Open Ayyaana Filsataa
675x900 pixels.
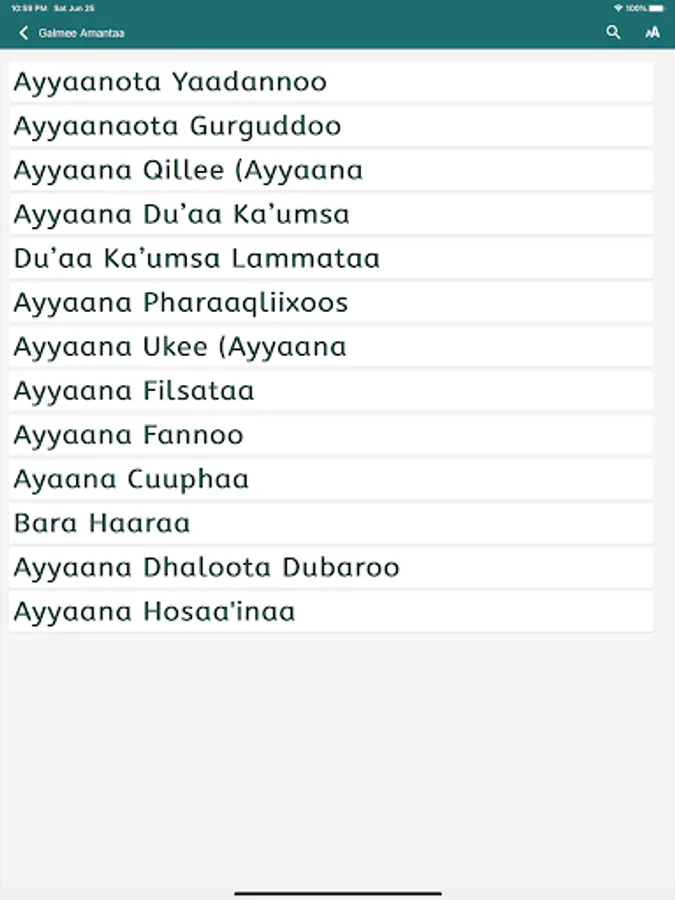click(x=331, y=391)
